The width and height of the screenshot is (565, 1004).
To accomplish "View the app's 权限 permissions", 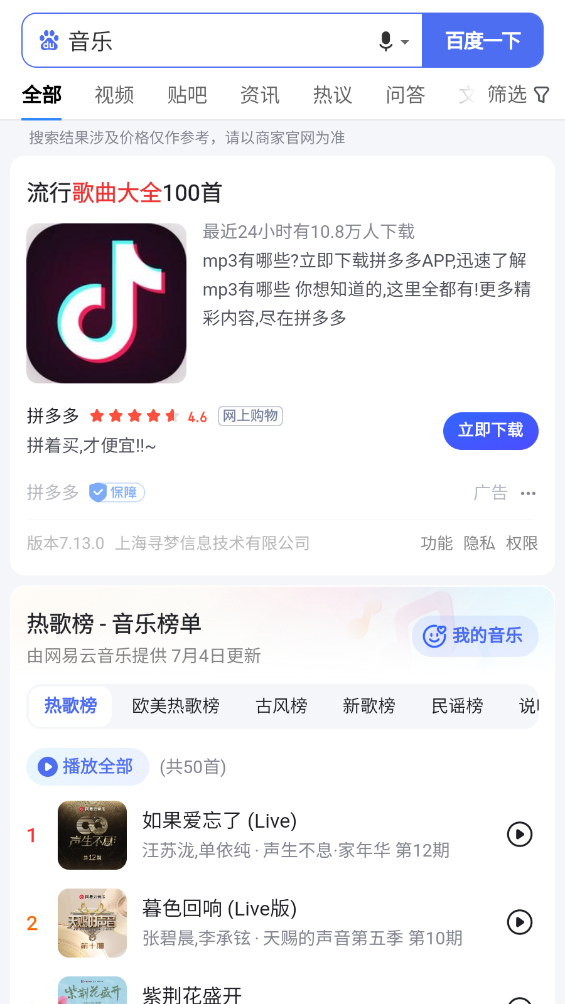I will click(522, 544).
